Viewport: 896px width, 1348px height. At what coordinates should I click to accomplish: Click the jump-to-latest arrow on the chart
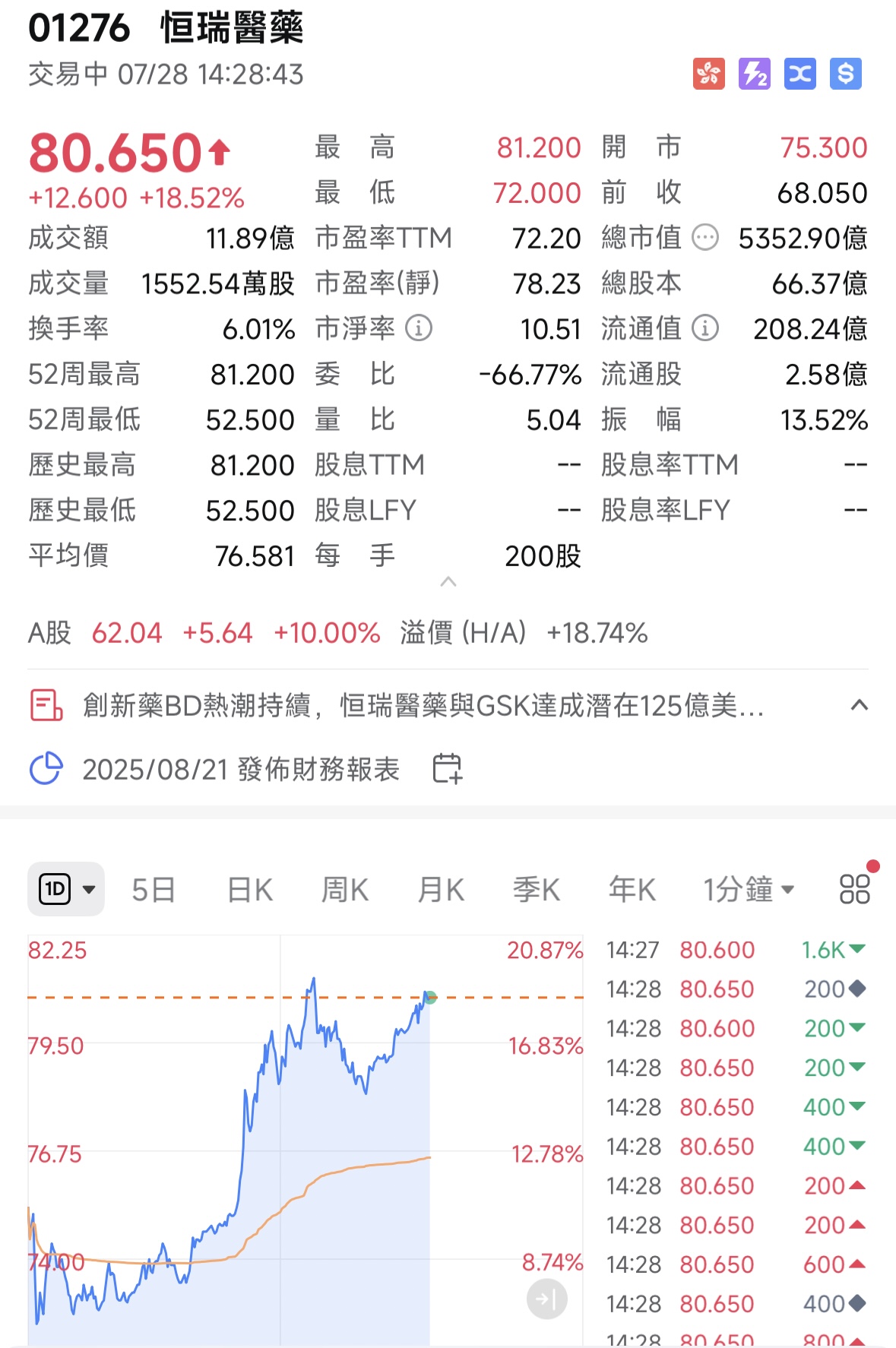click(x=546, y=1299)
